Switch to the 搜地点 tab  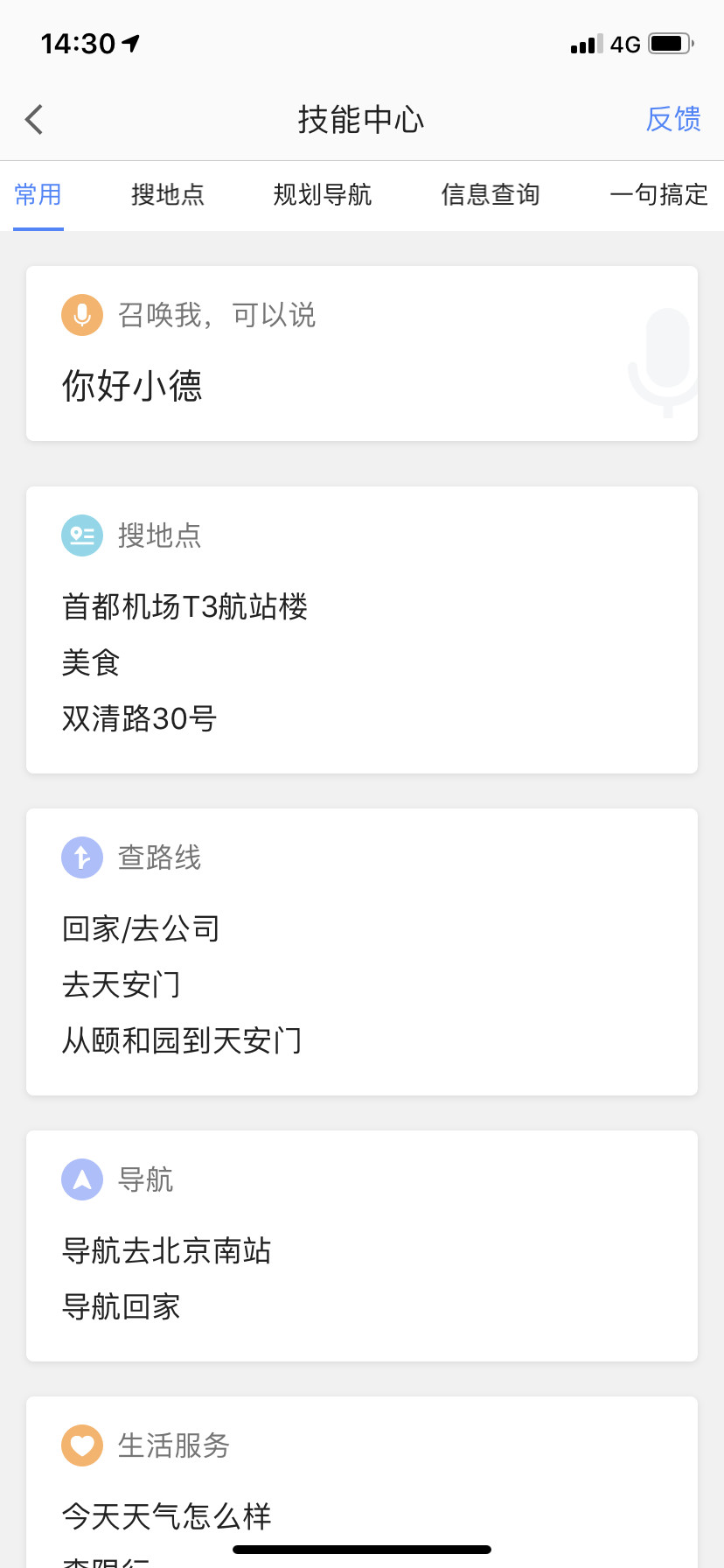(168, 194)
